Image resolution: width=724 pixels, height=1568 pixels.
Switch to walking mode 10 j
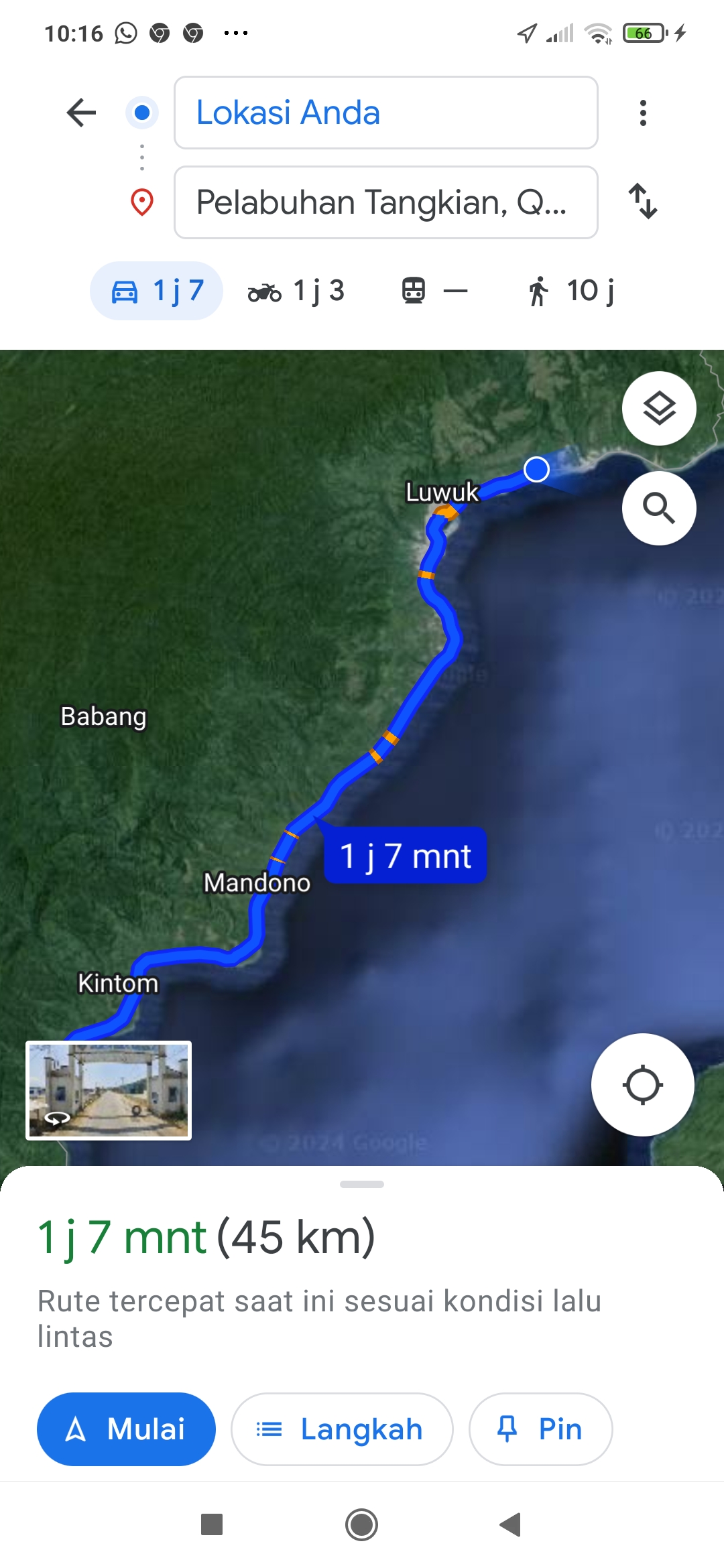[x=570, y=291]
